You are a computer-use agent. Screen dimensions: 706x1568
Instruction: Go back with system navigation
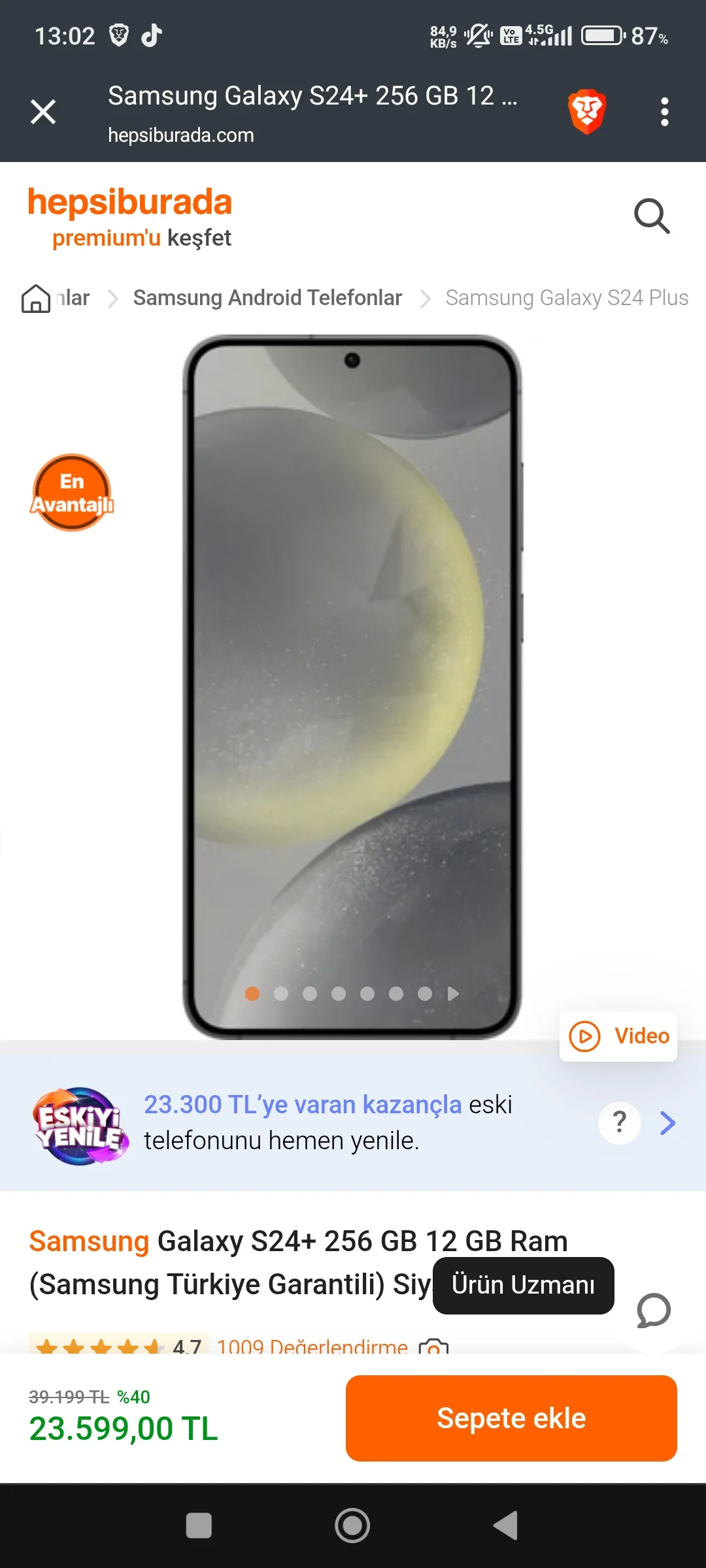pyautogui.click(x=505, y=1526)
